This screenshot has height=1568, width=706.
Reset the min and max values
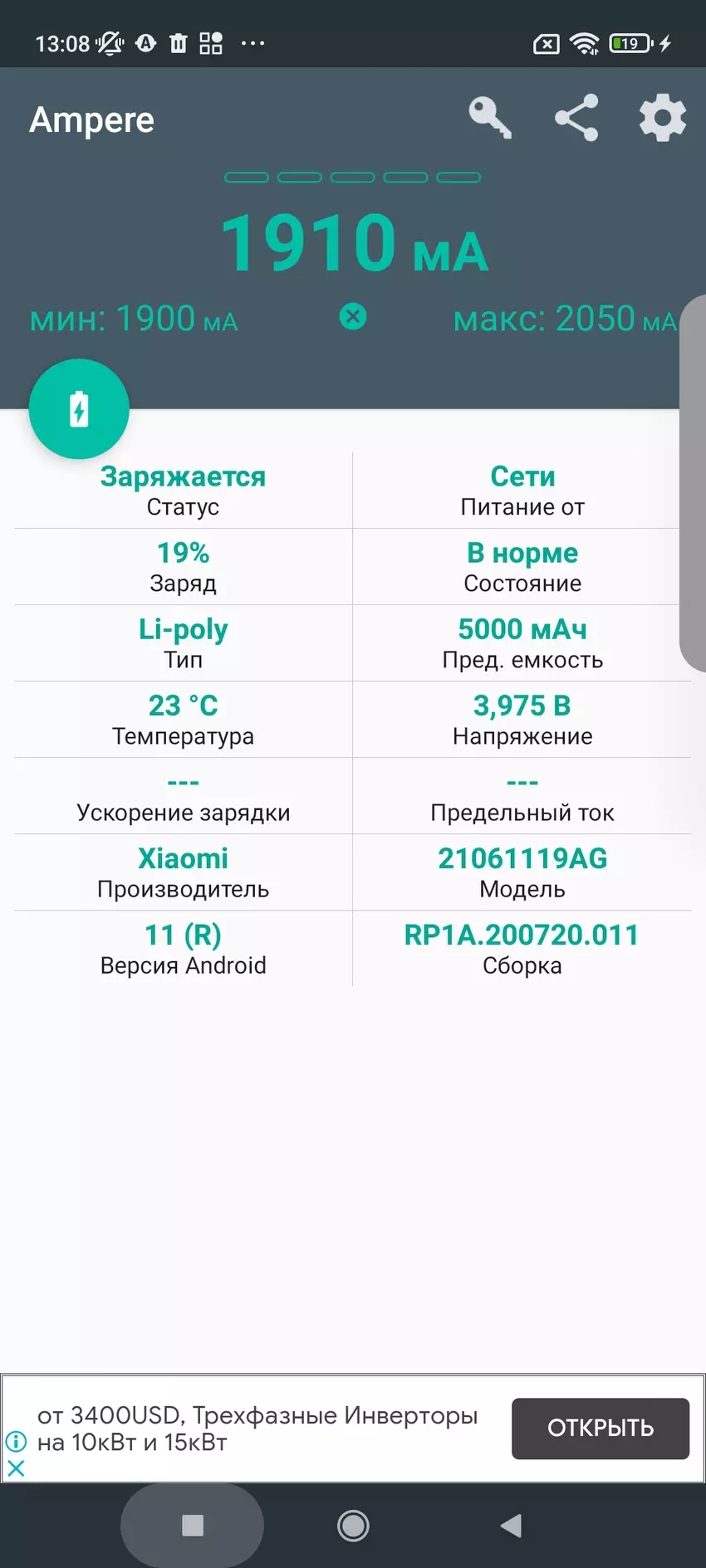point(353,316)
